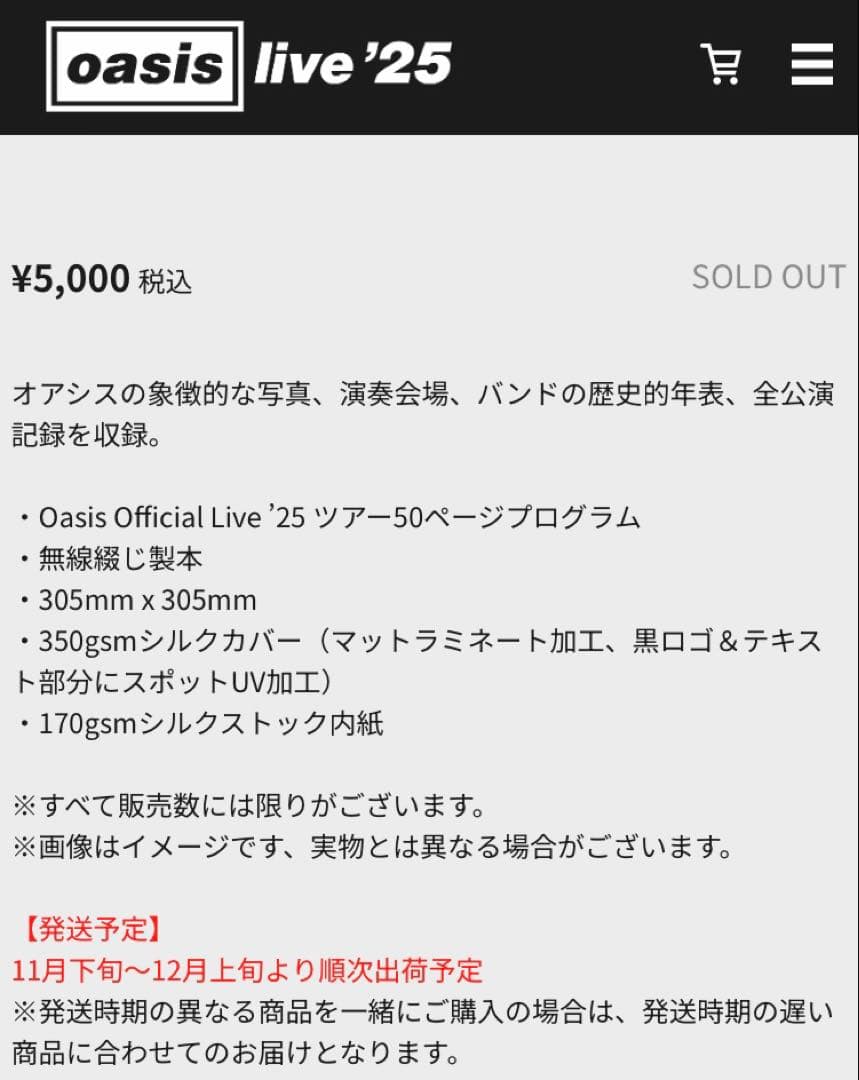Click the cart icon in the header
Viewport: 859px width, 1080px height.
tap(722, 65)
